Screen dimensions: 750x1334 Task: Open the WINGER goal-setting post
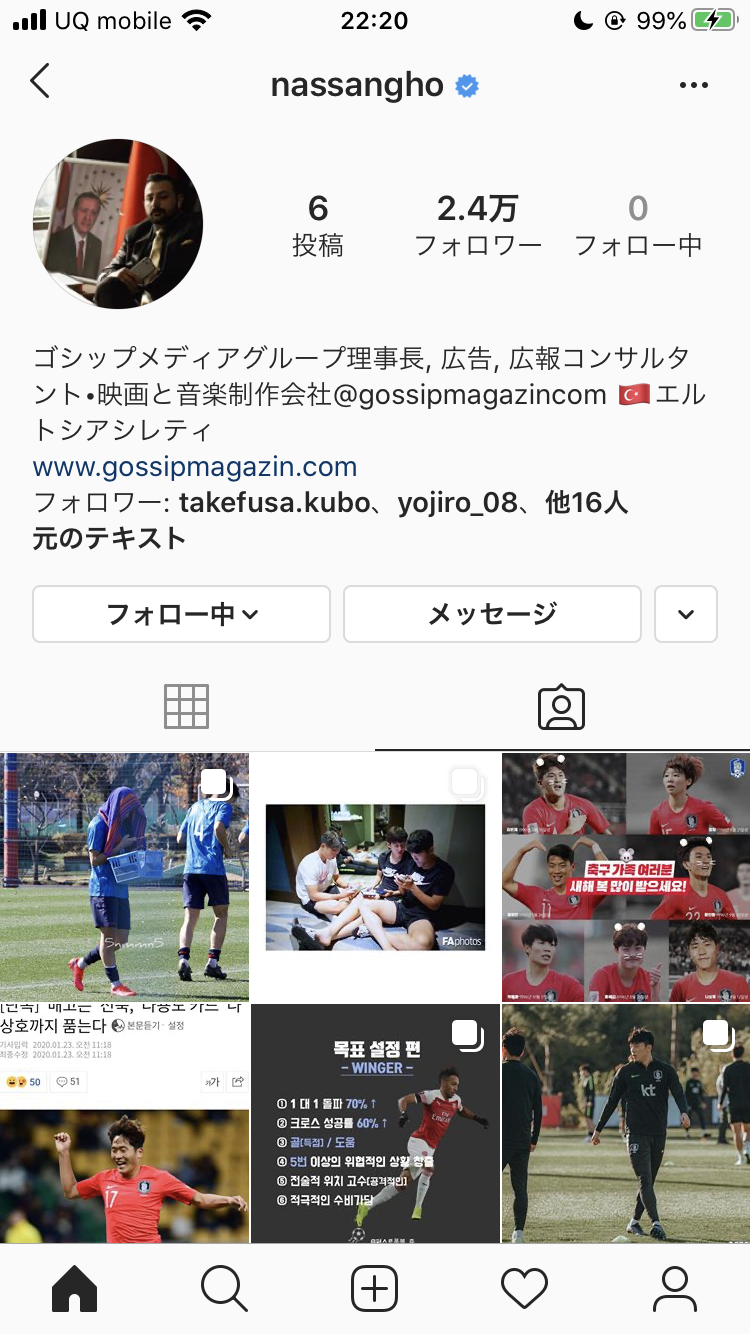375,1123
